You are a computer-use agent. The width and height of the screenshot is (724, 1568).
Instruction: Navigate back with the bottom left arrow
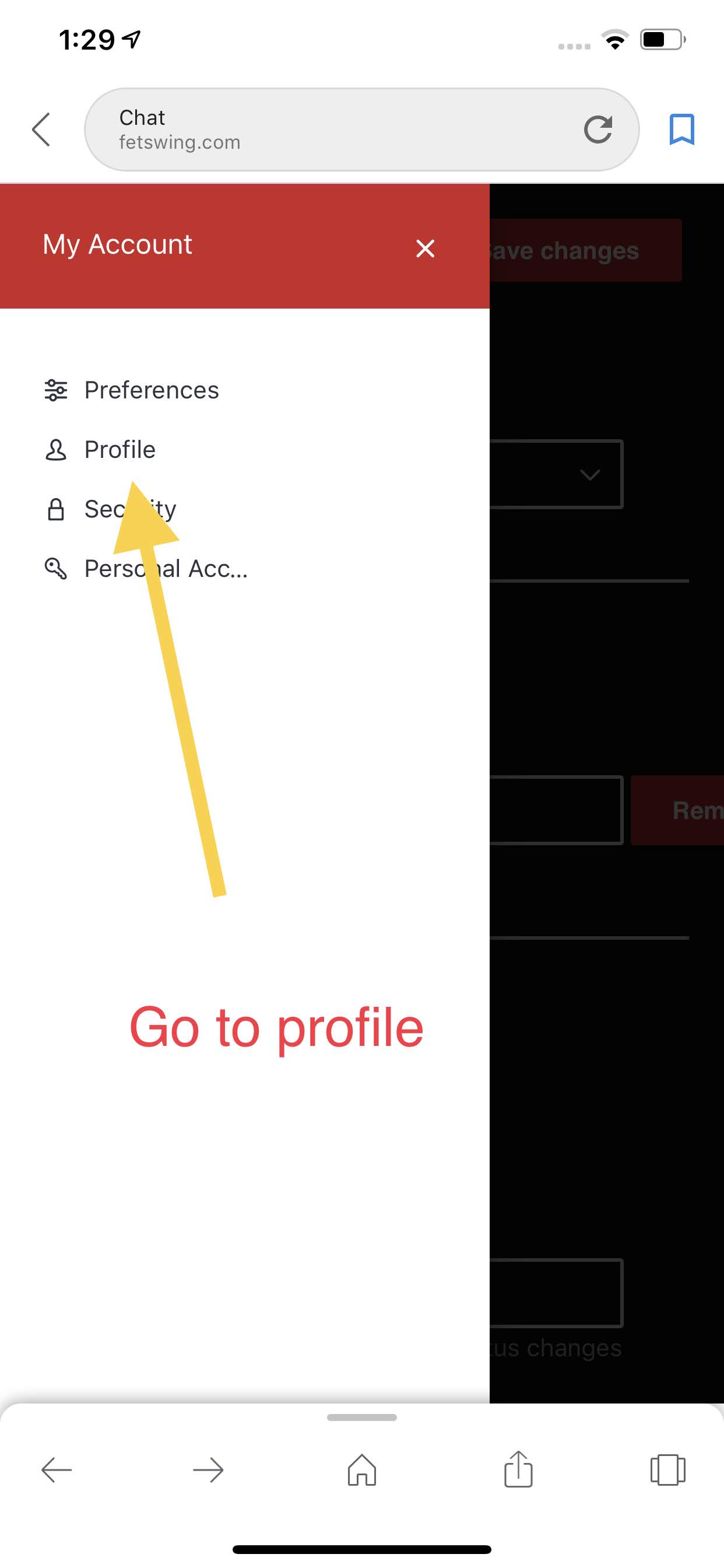[x=57, y=1471]
